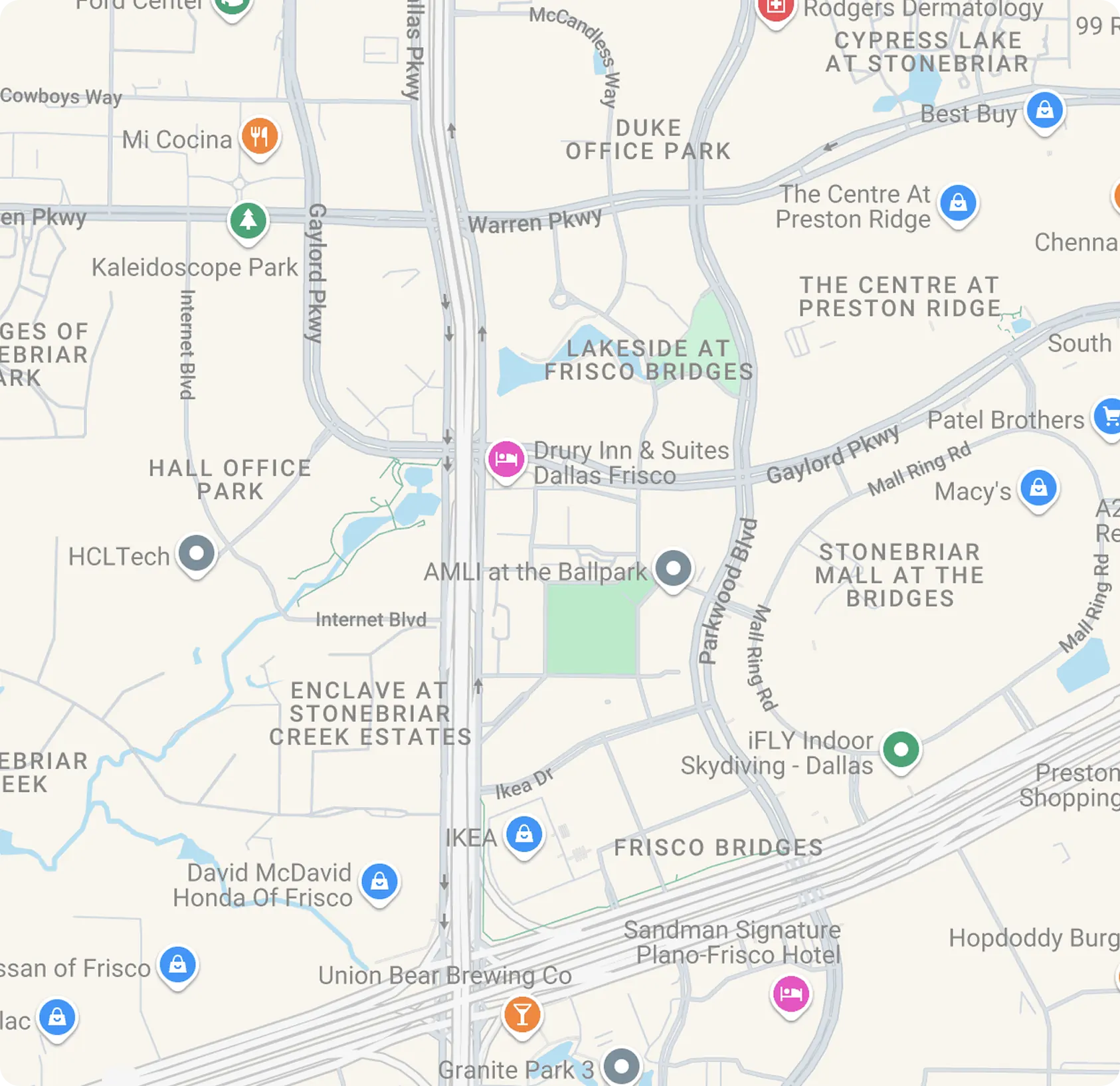The image size is (1120, 1086).
Task: Select Drury Inn & Suites hotel pin
Action: pos(506,459)
